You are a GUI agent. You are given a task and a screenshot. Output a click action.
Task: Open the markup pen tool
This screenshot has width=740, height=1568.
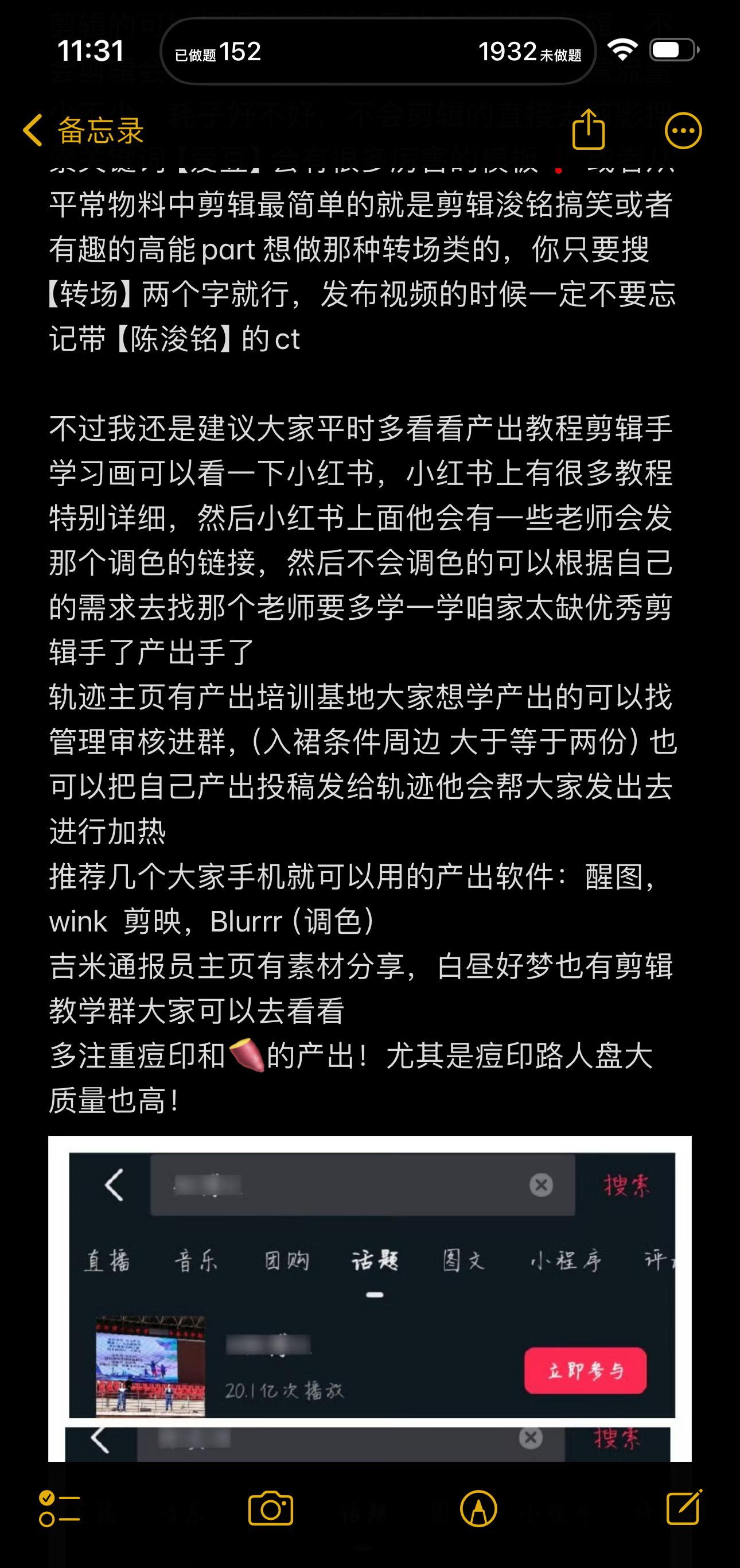(478, 1509)
